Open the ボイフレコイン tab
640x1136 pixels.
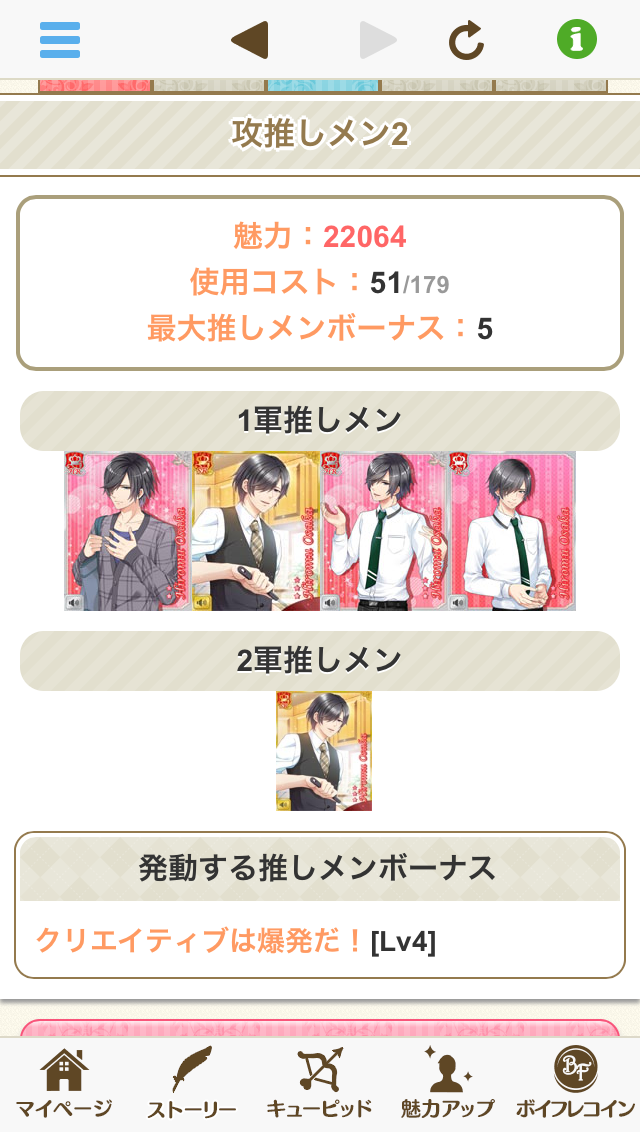tap(575, 1084)
